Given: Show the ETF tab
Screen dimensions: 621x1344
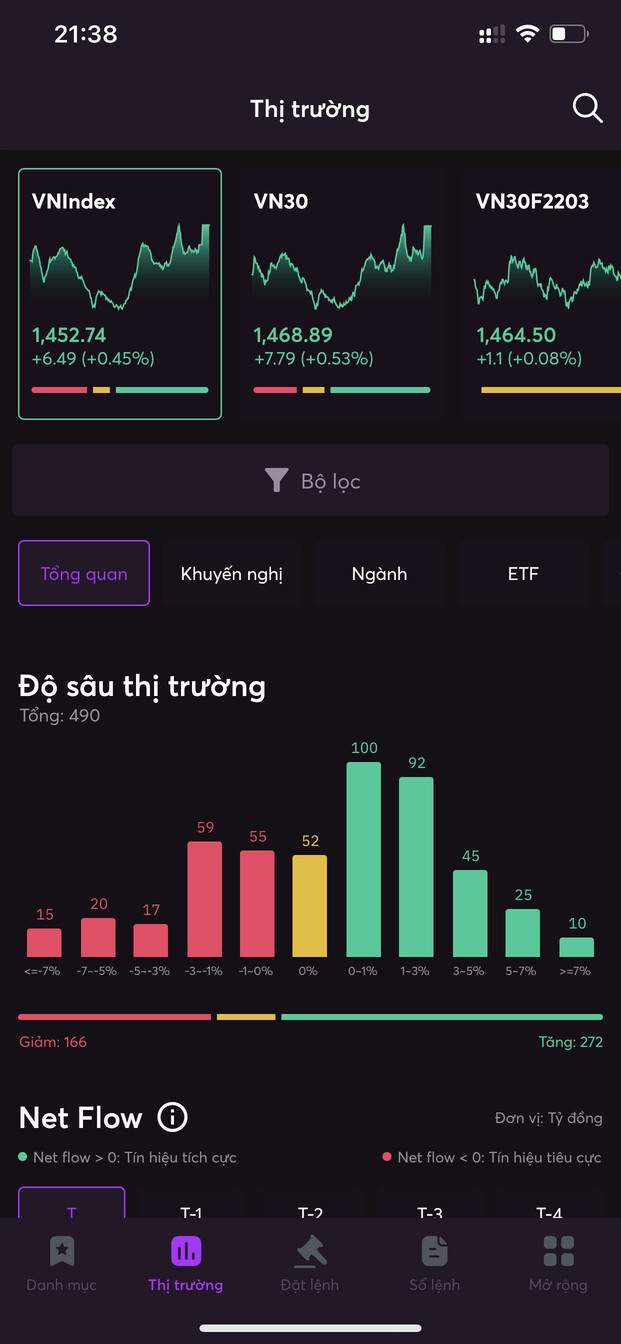Looking at the screenshot, I should point(522,573).
